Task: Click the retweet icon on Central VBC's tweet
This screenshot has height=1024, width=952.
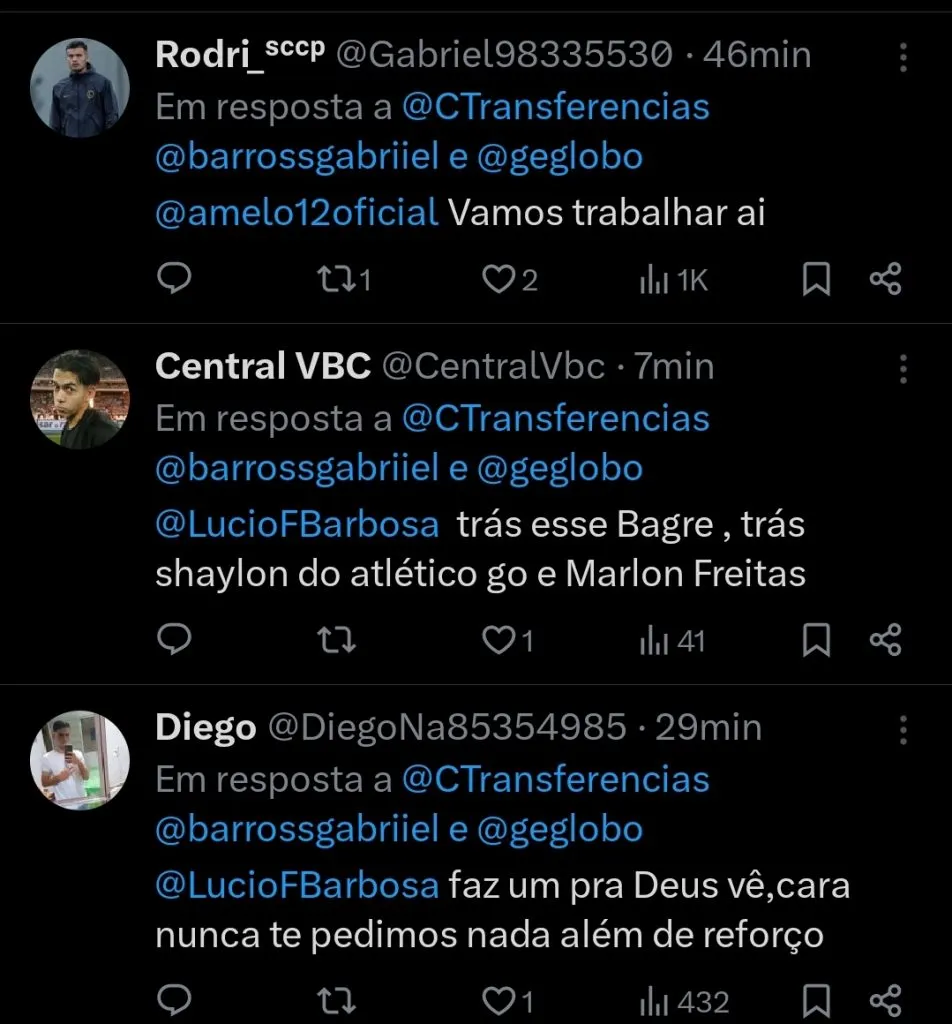Action: 337,640
